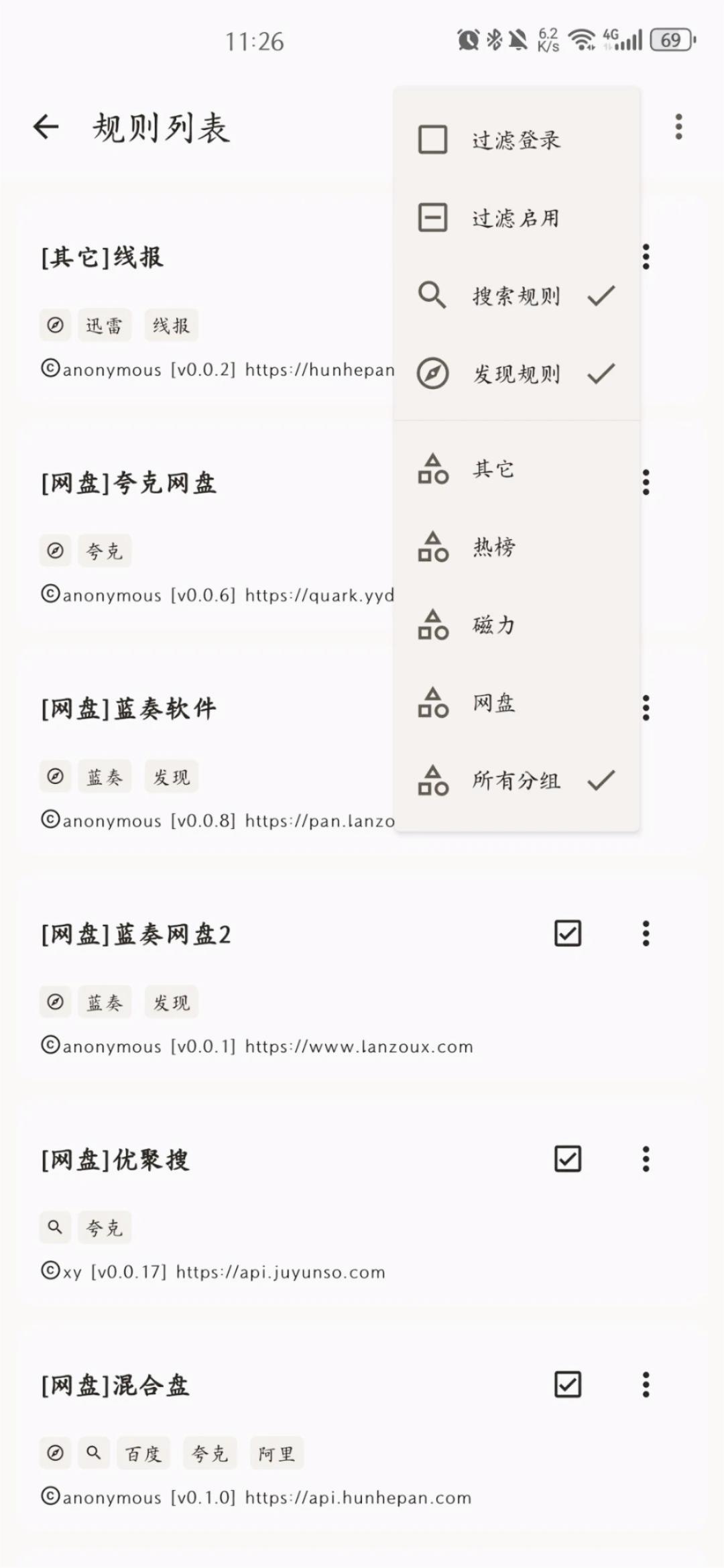Select 所有分组 to show all groups
Screen dimensions: 724x1568
(516, 780)
